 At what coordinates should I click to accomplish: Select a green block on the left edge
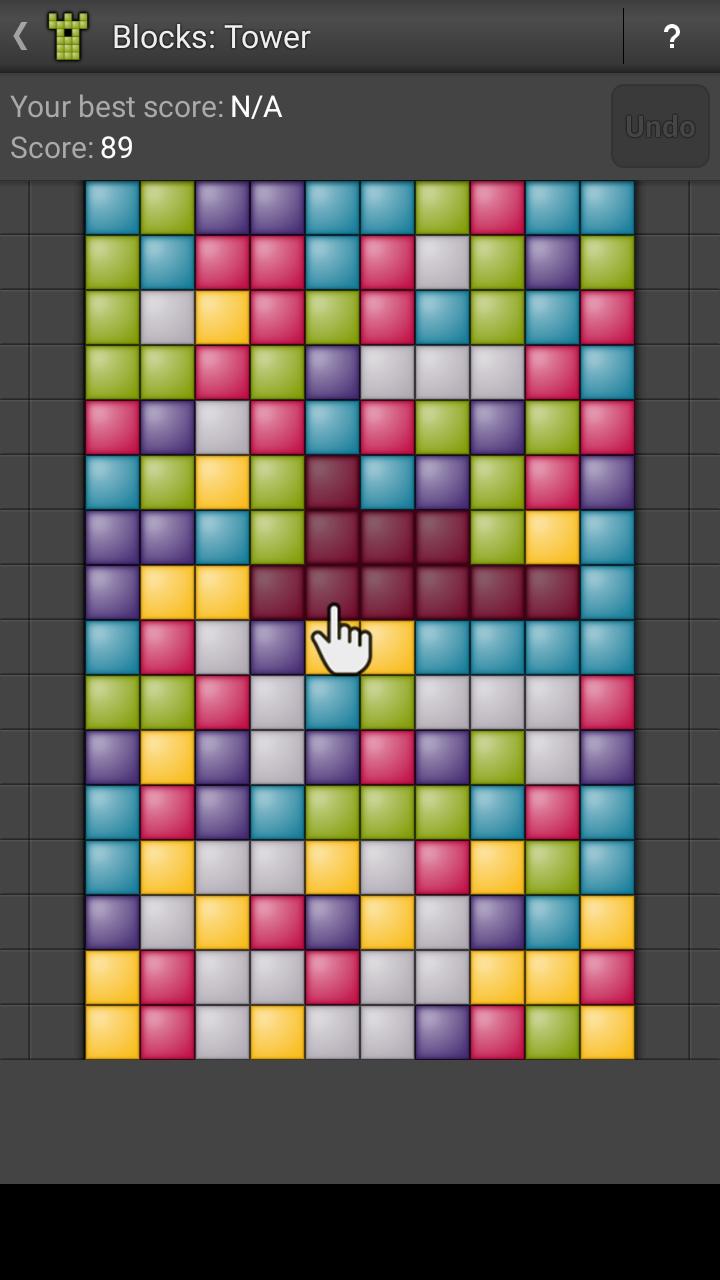coord(112,317)
